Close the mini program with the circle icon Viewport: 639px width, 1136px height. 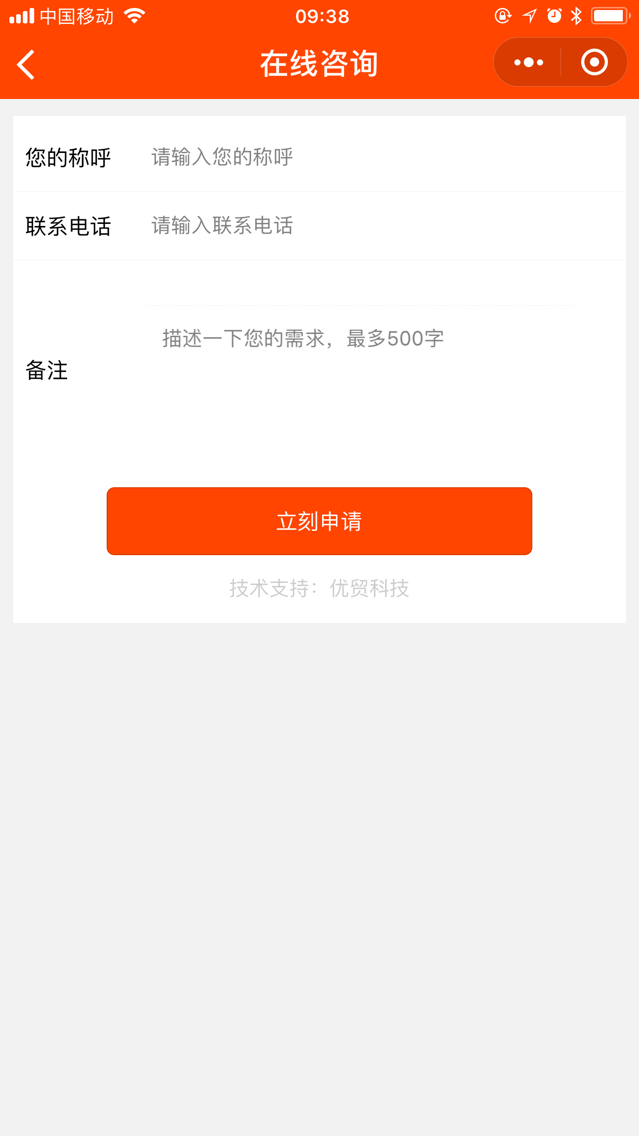pos(594,63)
